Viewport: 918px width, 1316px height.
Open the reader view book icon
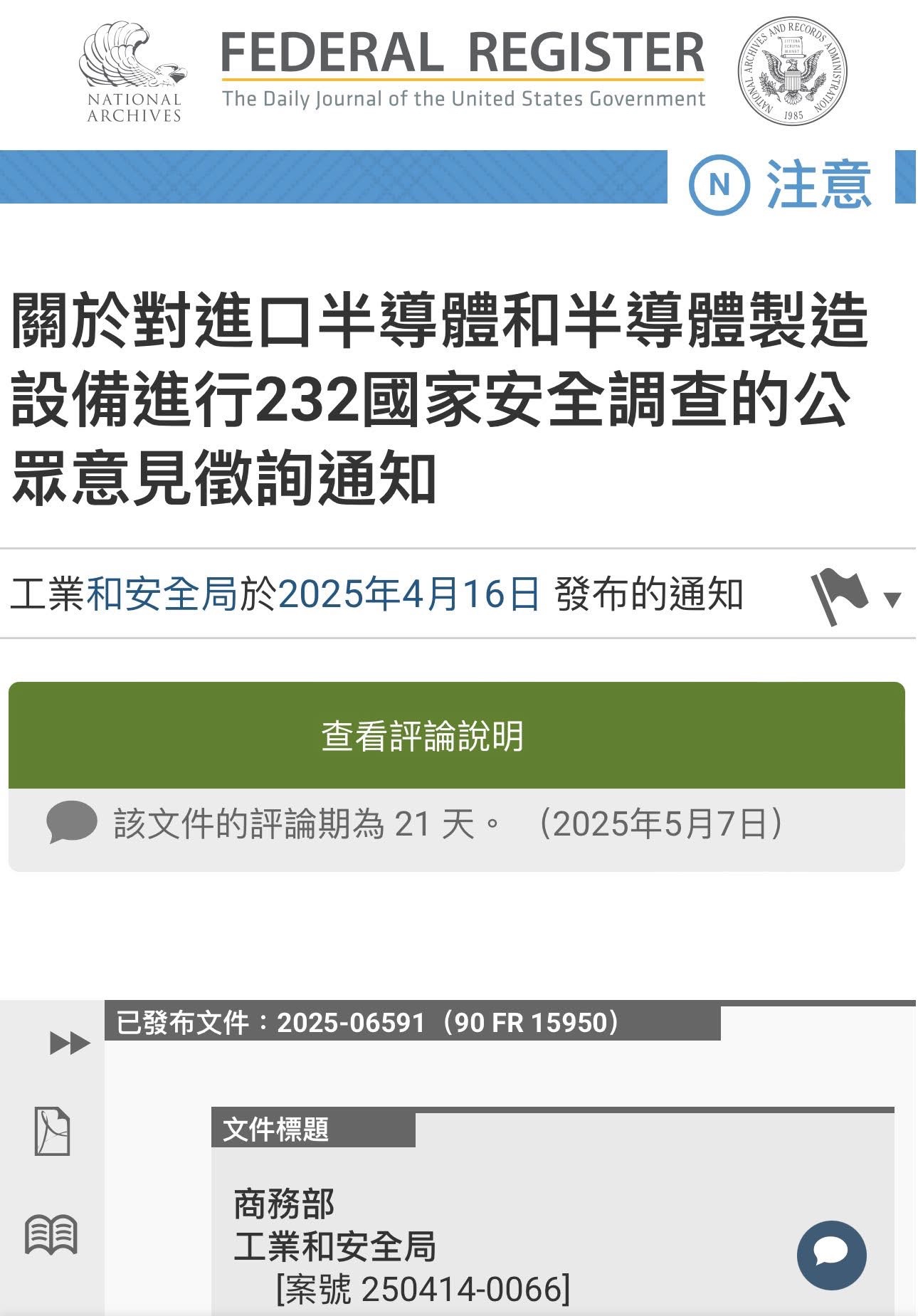click(51, 1235)
